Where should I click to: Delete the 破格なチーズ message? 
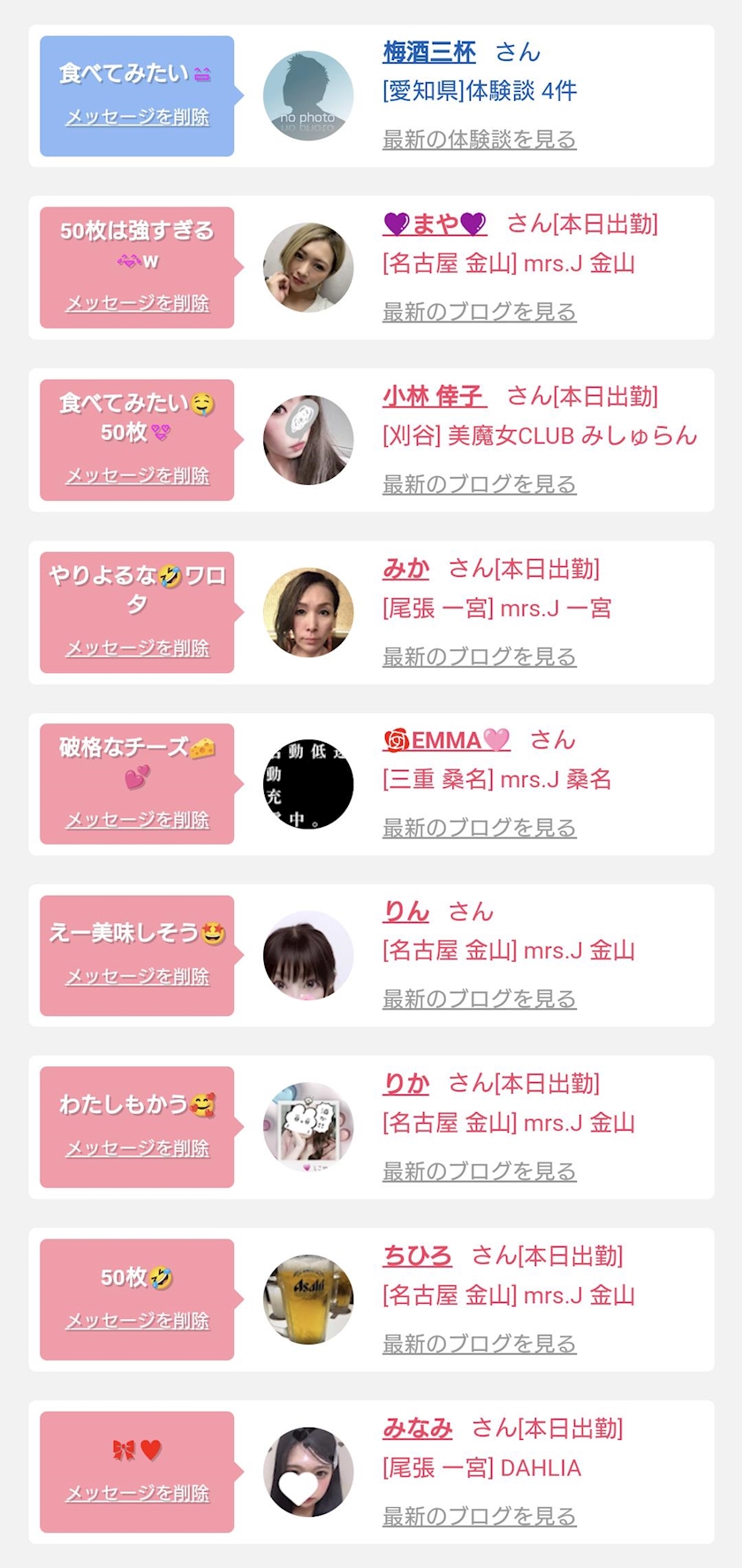click(x=137, y=820)
